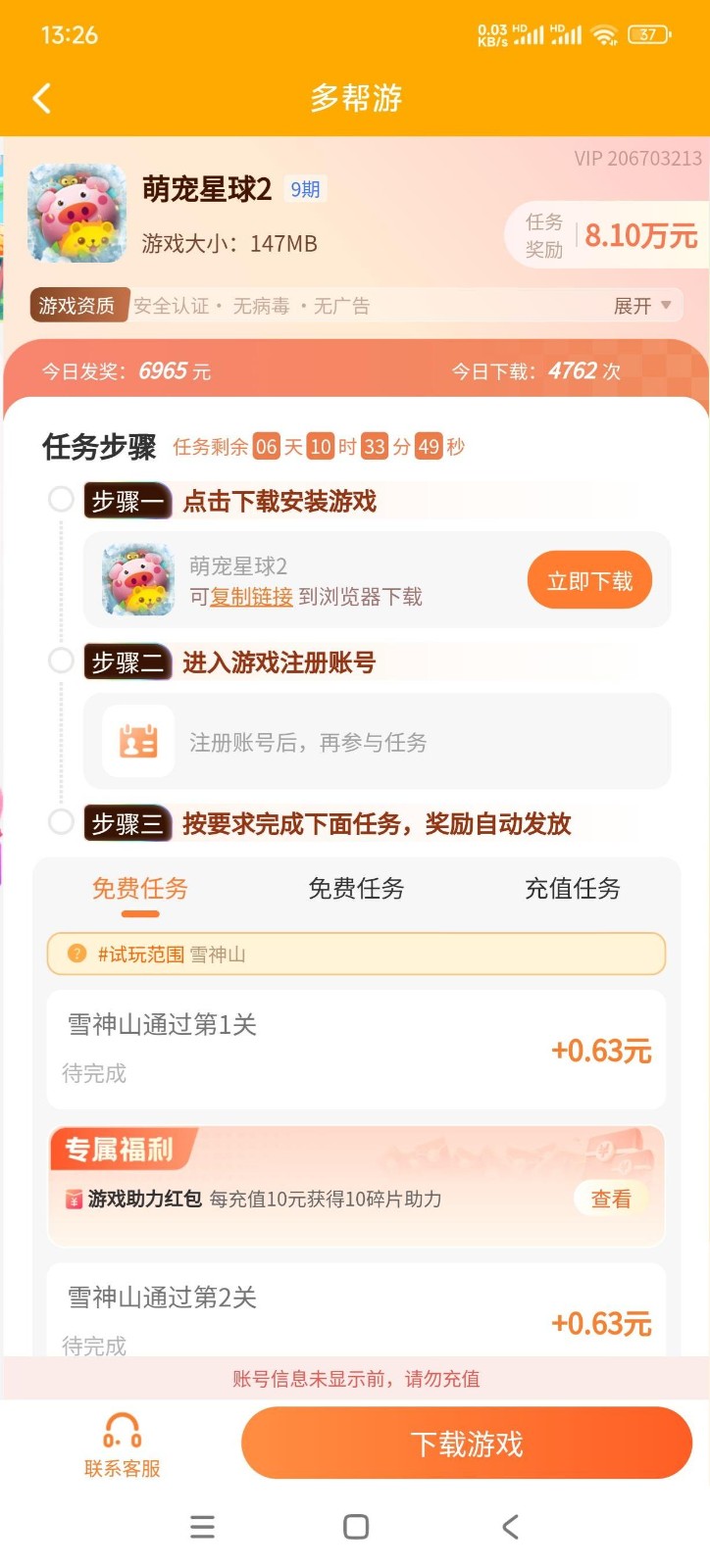Image resolution: width=710 pixels, height=1568 pixels.
Task: Click the back arrow in the header
Action: (41, 98)
